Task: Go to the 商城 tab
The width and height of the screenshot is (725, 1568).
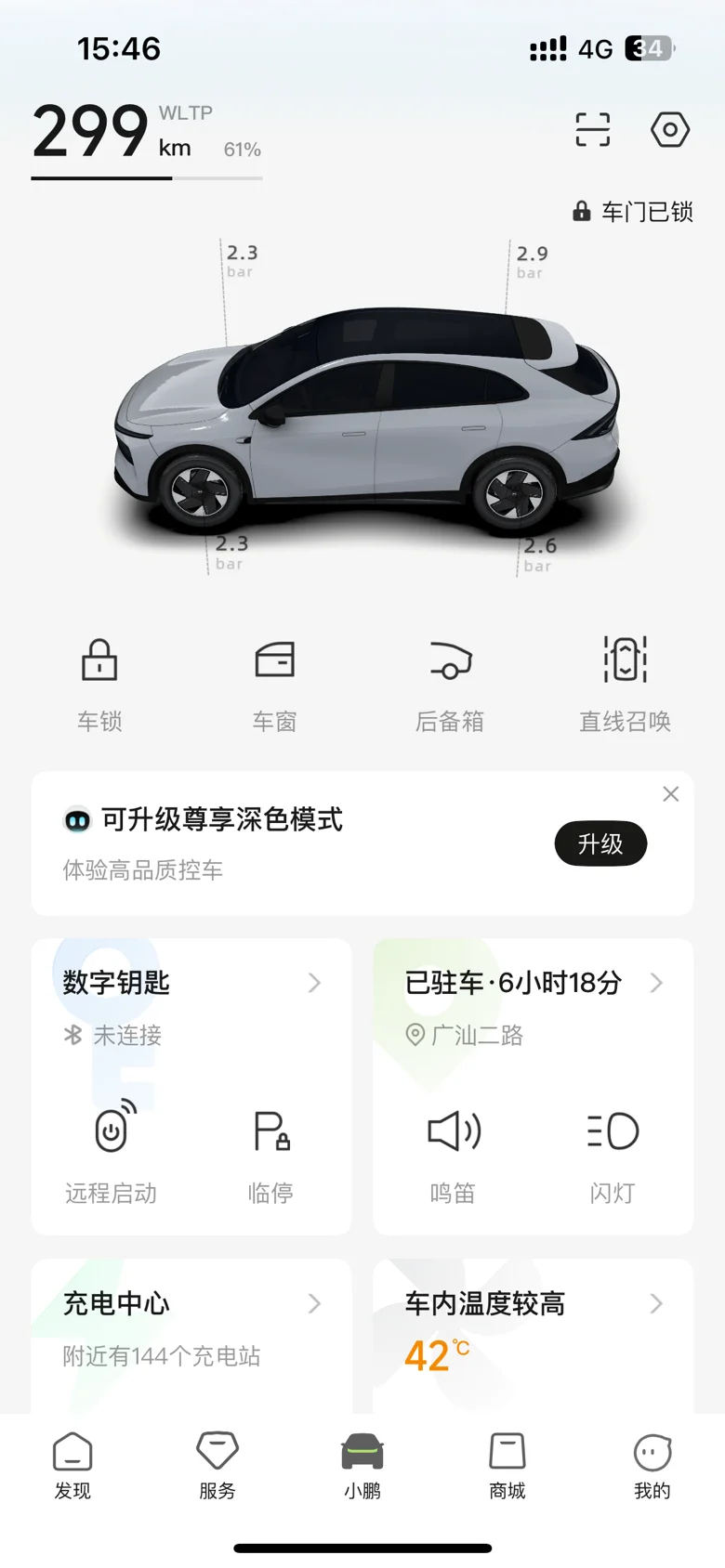Action: pos(507,1465)
